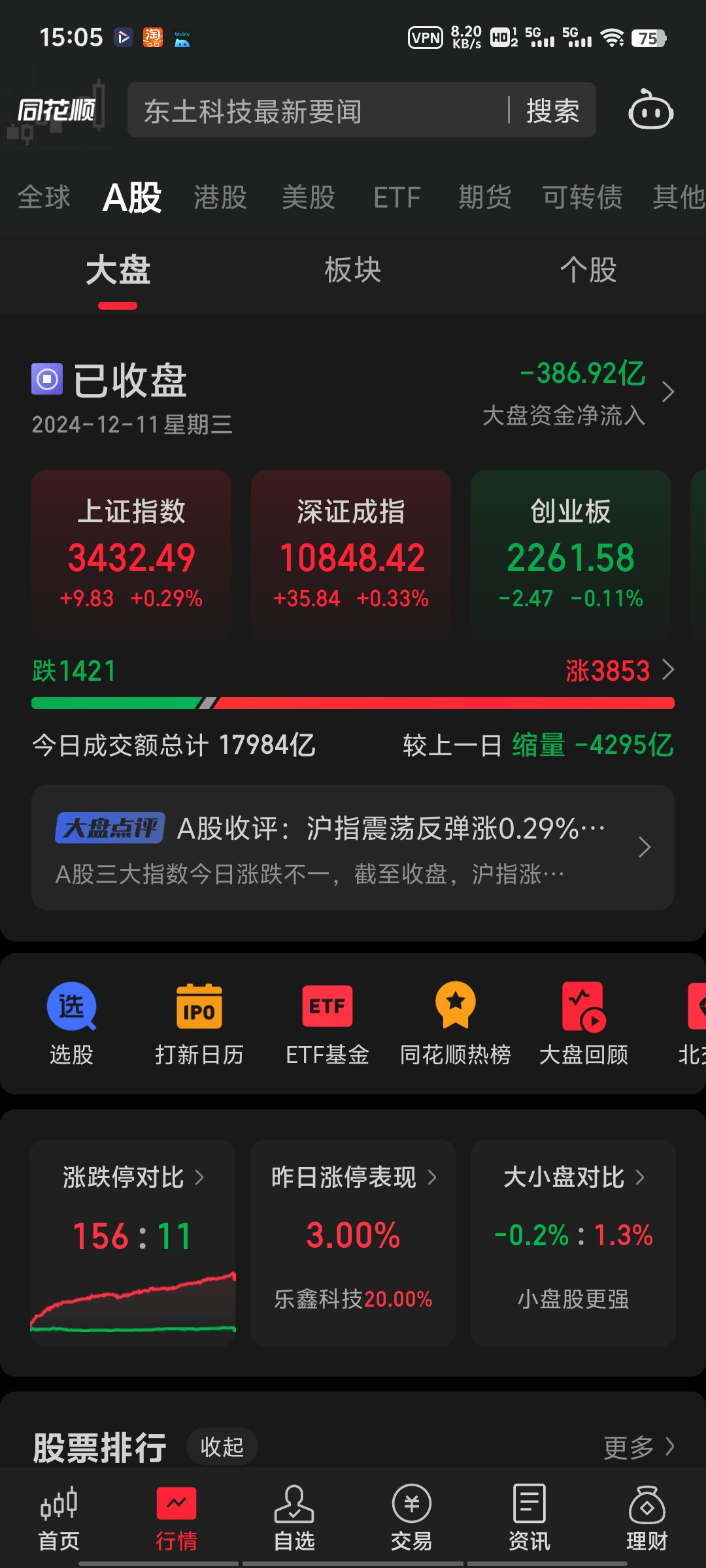Select the 板块 sector tab
Image resolution: width=706 pixels, height=1568 pixels.
[353, 269]
